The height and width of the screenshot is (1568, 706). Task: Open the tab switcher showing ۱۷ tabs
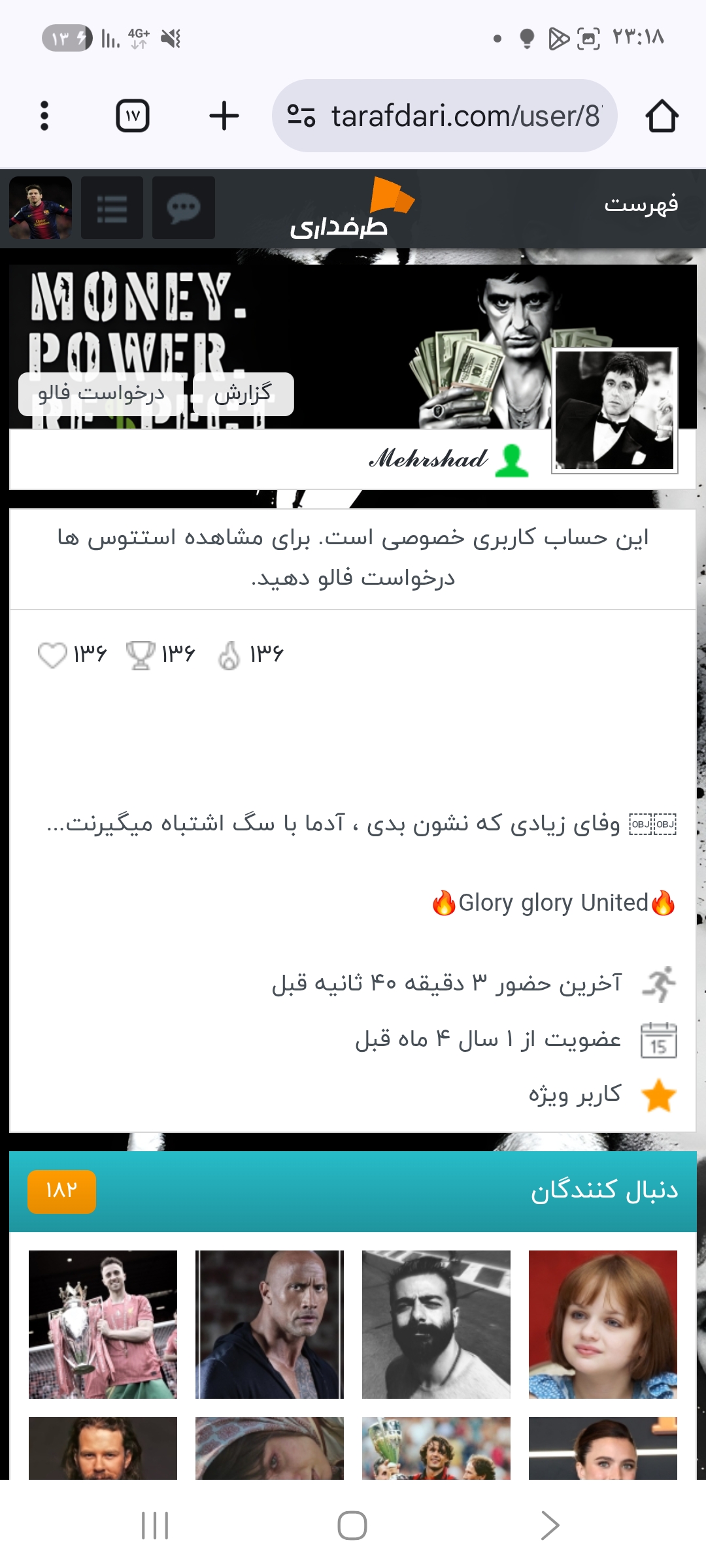tap(133, 116)
